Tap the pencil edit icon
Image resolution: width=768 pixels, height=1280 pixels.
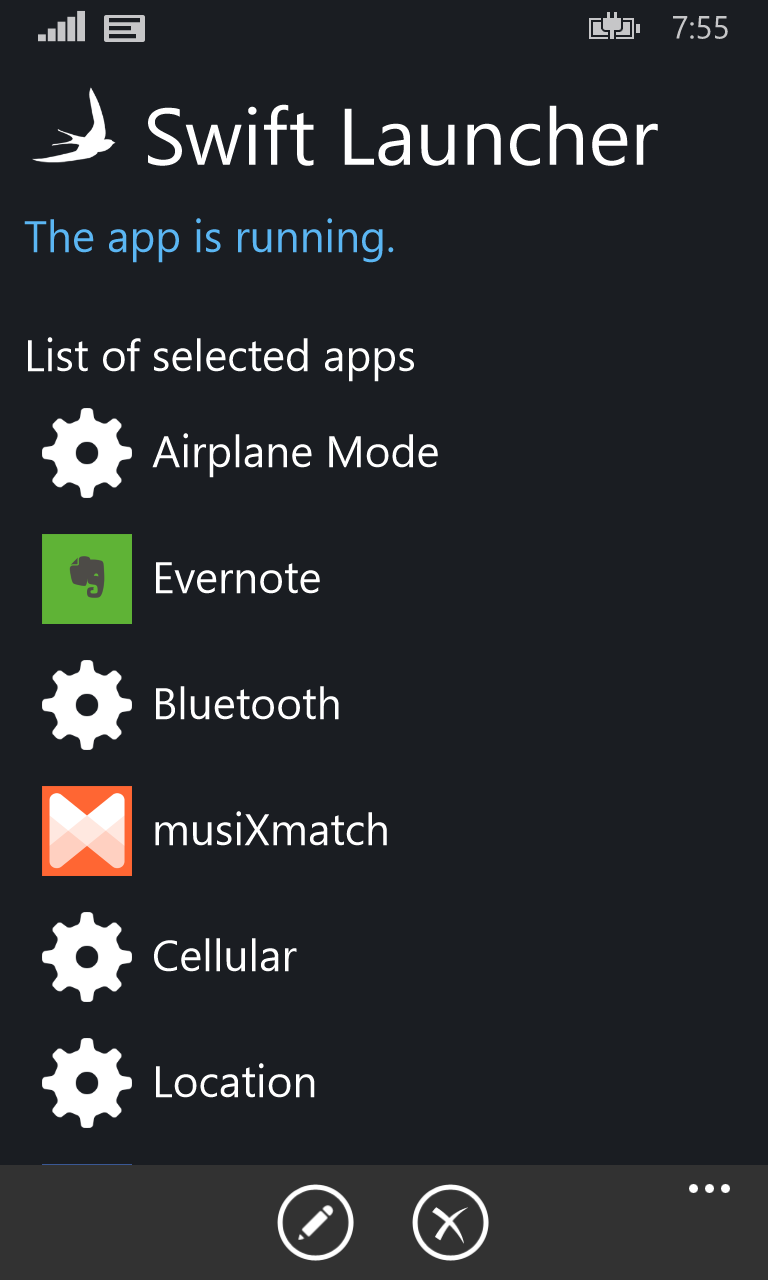click(x=315, y=1222)
